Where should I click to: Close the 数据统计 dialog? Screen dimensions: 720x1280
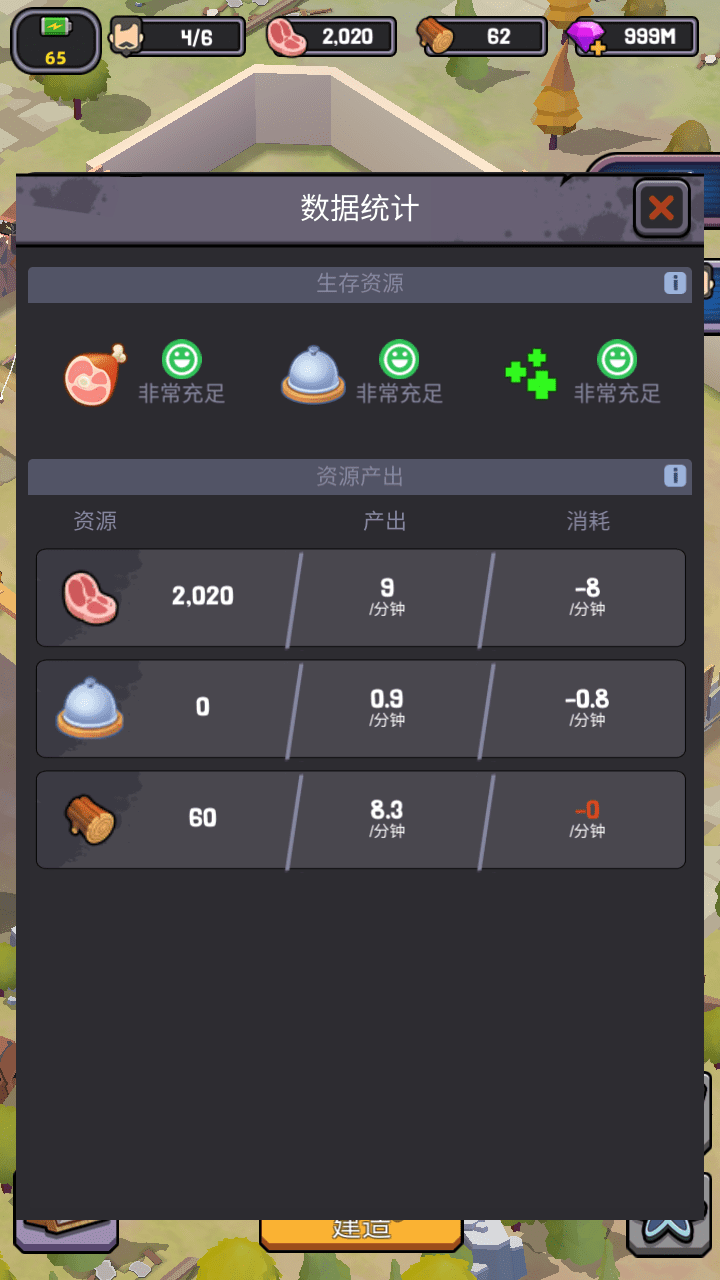(x=661, y=208)
